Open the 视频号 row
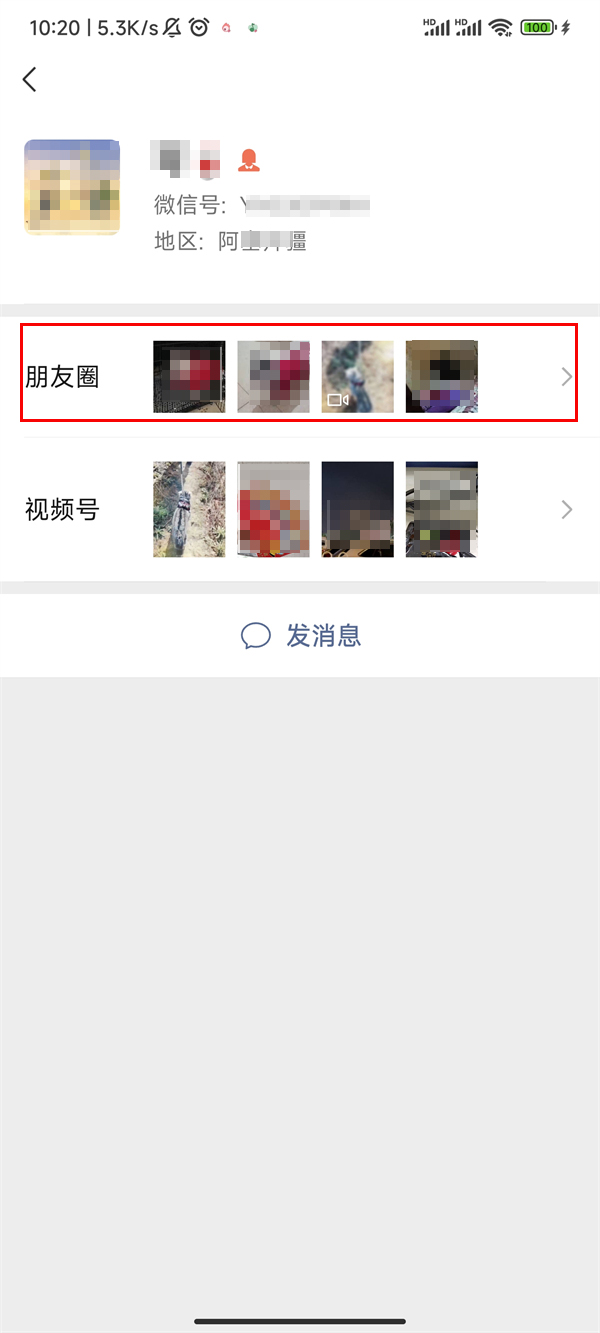This screenshot has width=600, height=1333. point(300,509)
